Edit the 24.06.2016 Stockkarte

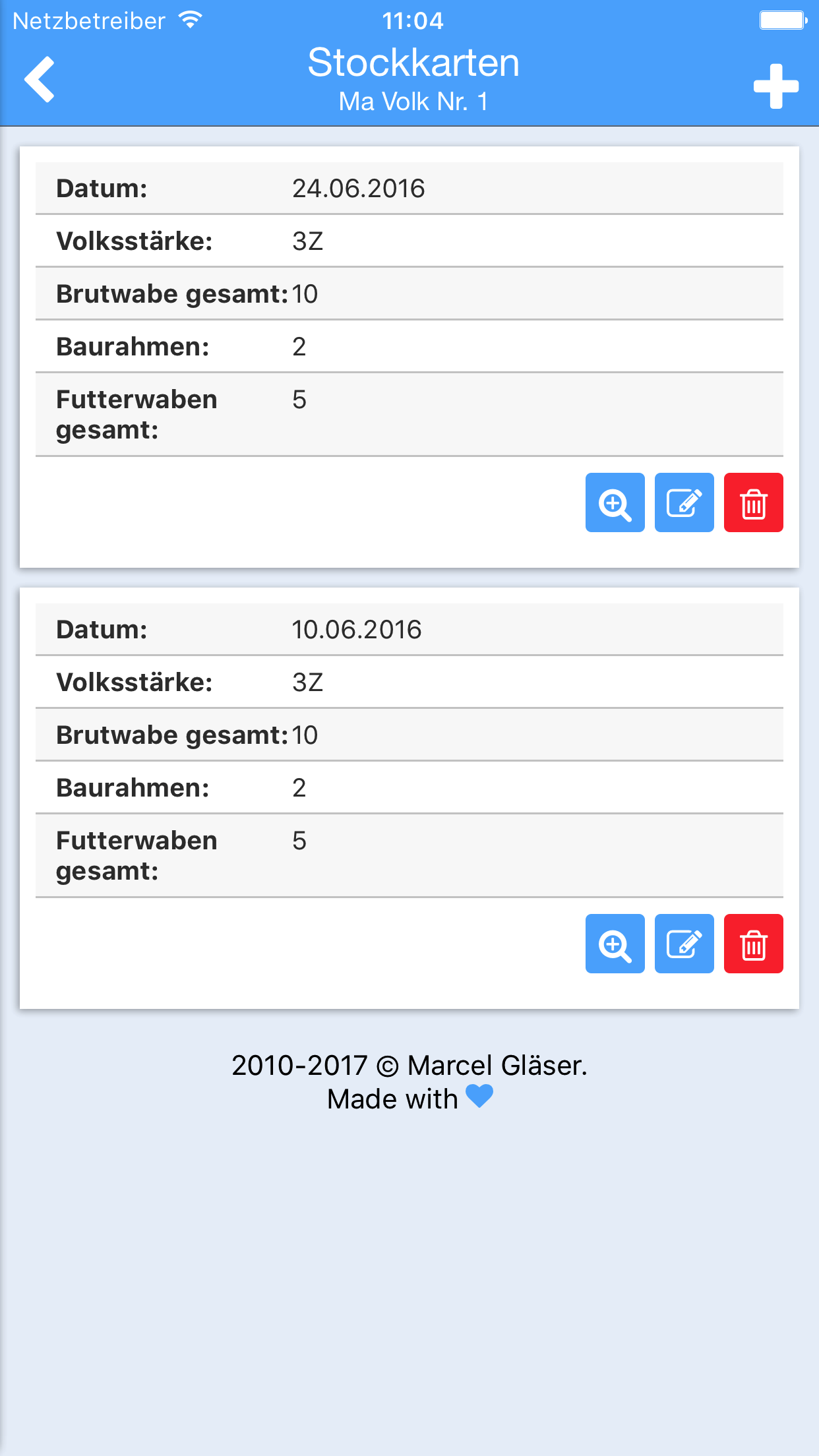[x=684, y=502]
